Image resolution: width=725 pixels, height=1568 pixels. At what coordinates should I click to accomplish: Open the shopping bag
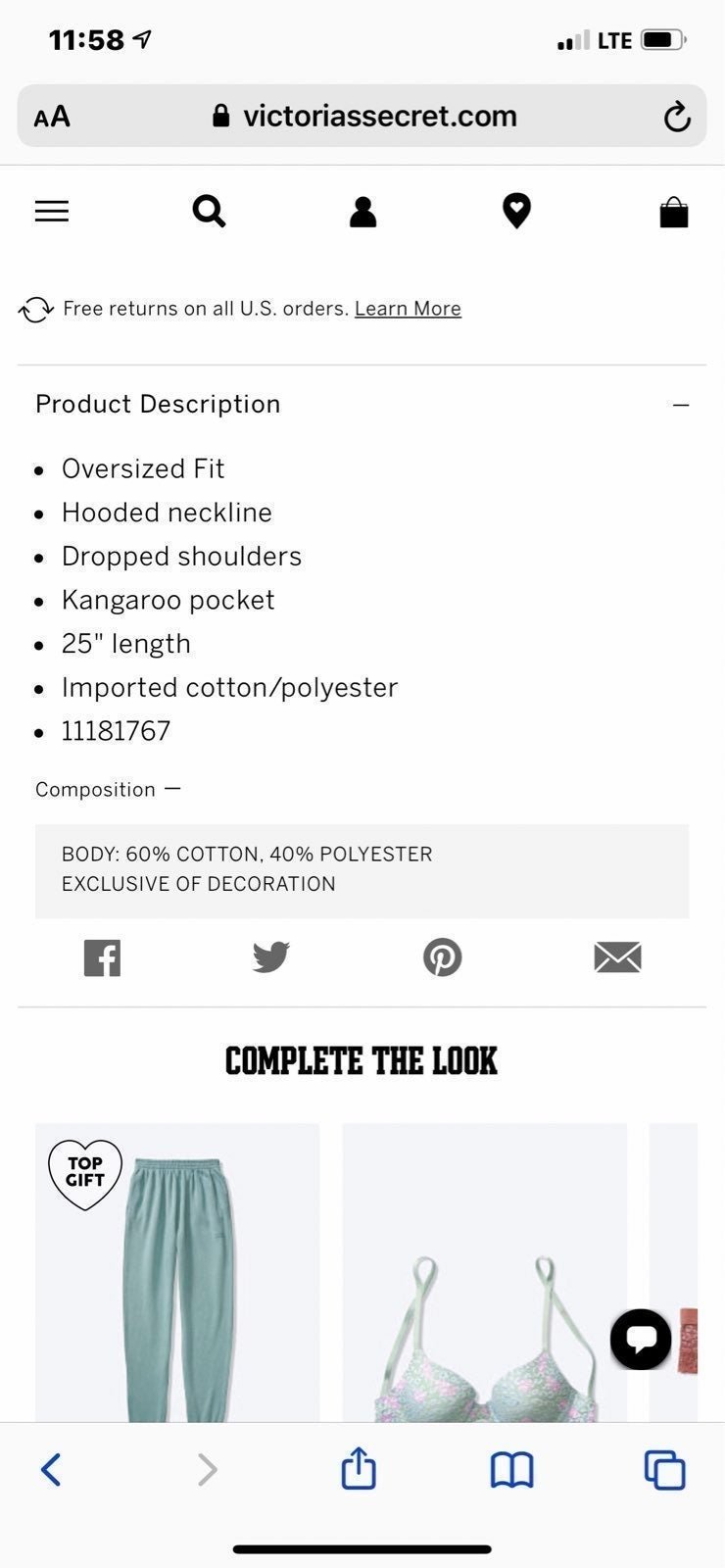pos(674,212)
